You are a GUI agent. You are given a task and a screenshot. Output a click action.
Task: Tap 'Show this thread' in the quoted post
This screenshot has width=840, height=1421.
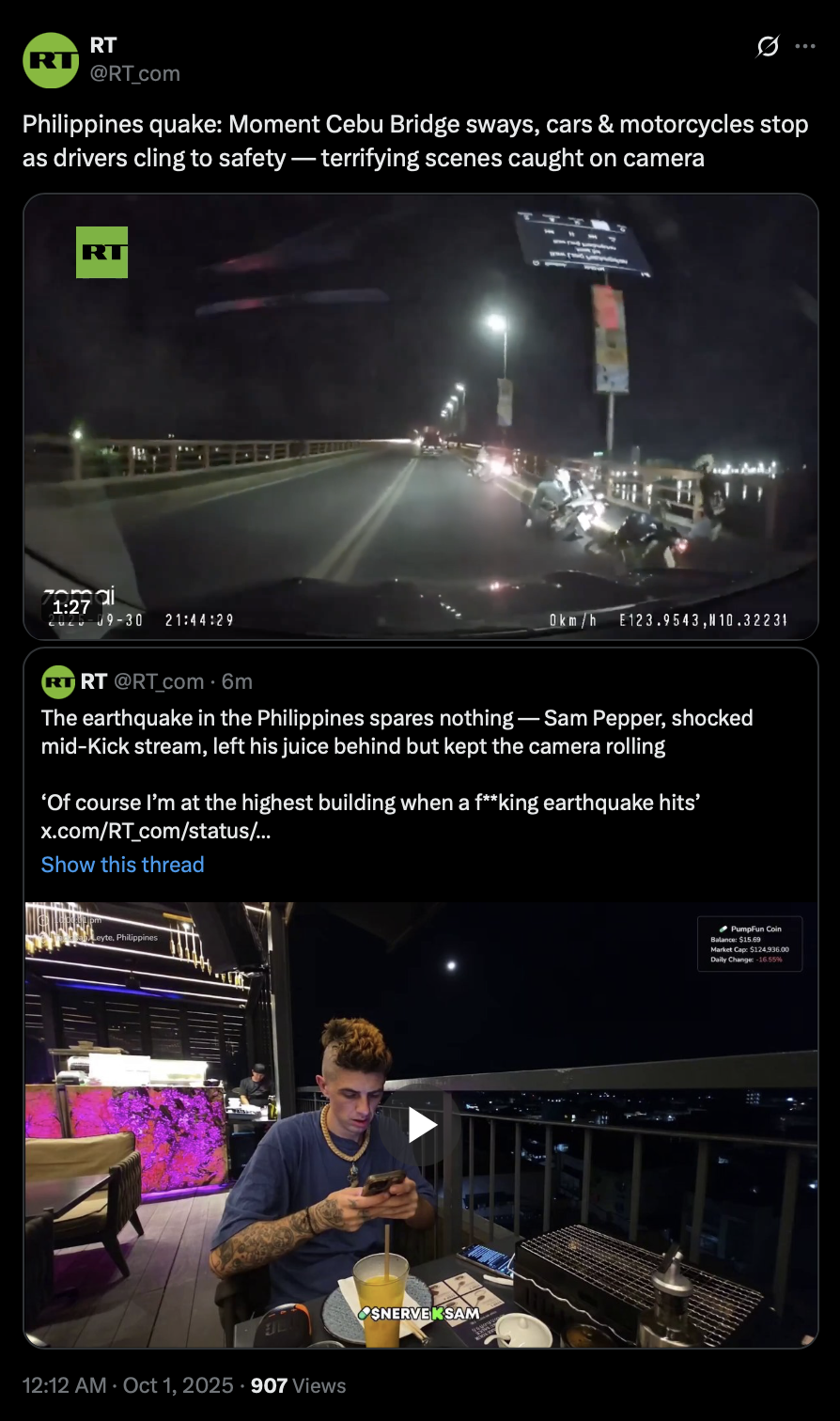click(122, 865)
